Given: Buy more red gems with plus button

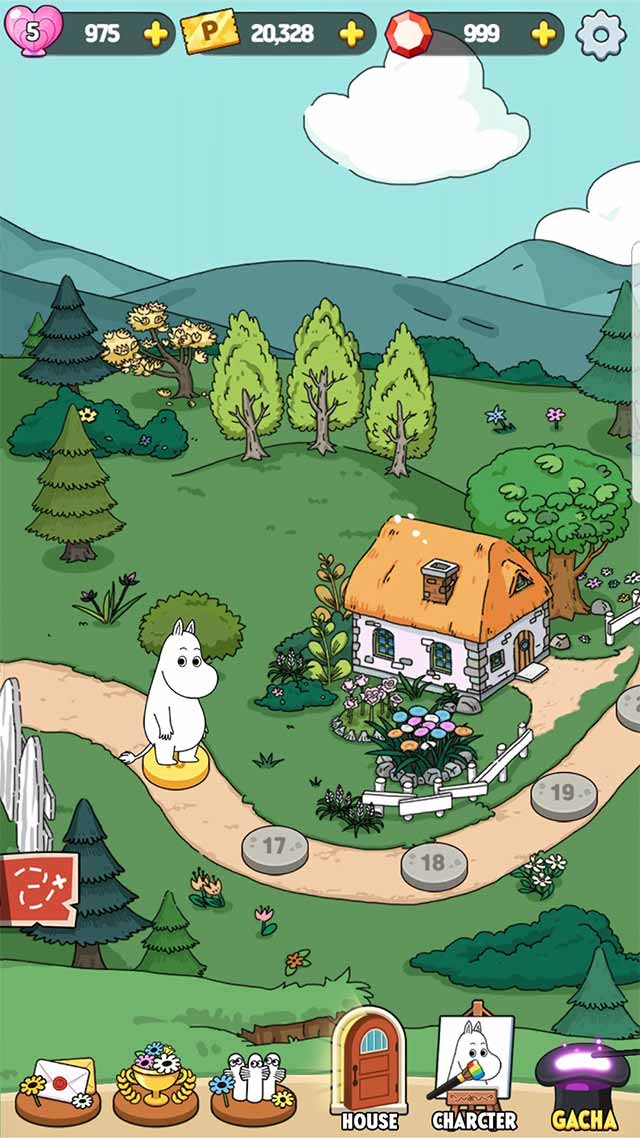Looking at the screenshot, I should (x=543, y=34).
